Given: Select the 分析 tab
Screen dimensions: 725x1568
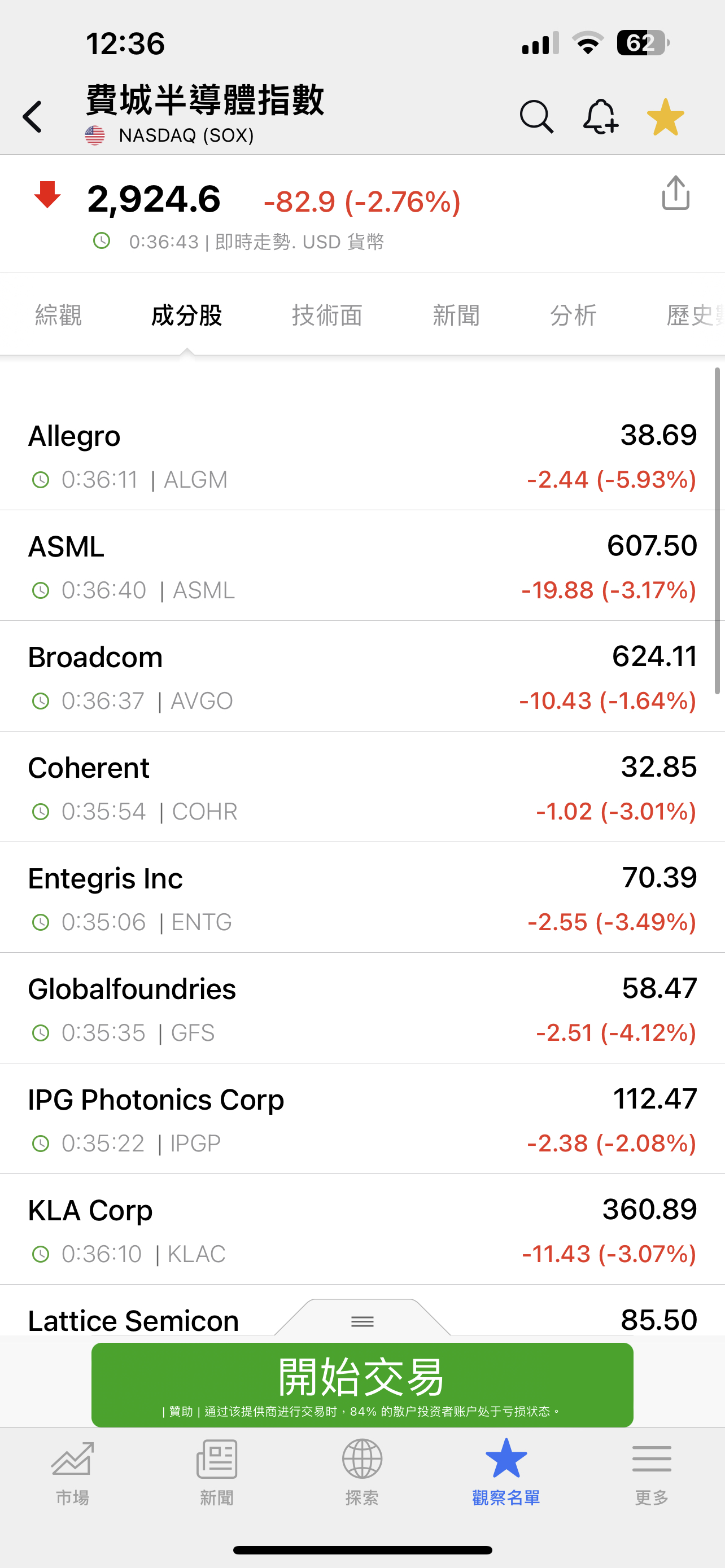Looking at the screenshot, I should point(573,316).
